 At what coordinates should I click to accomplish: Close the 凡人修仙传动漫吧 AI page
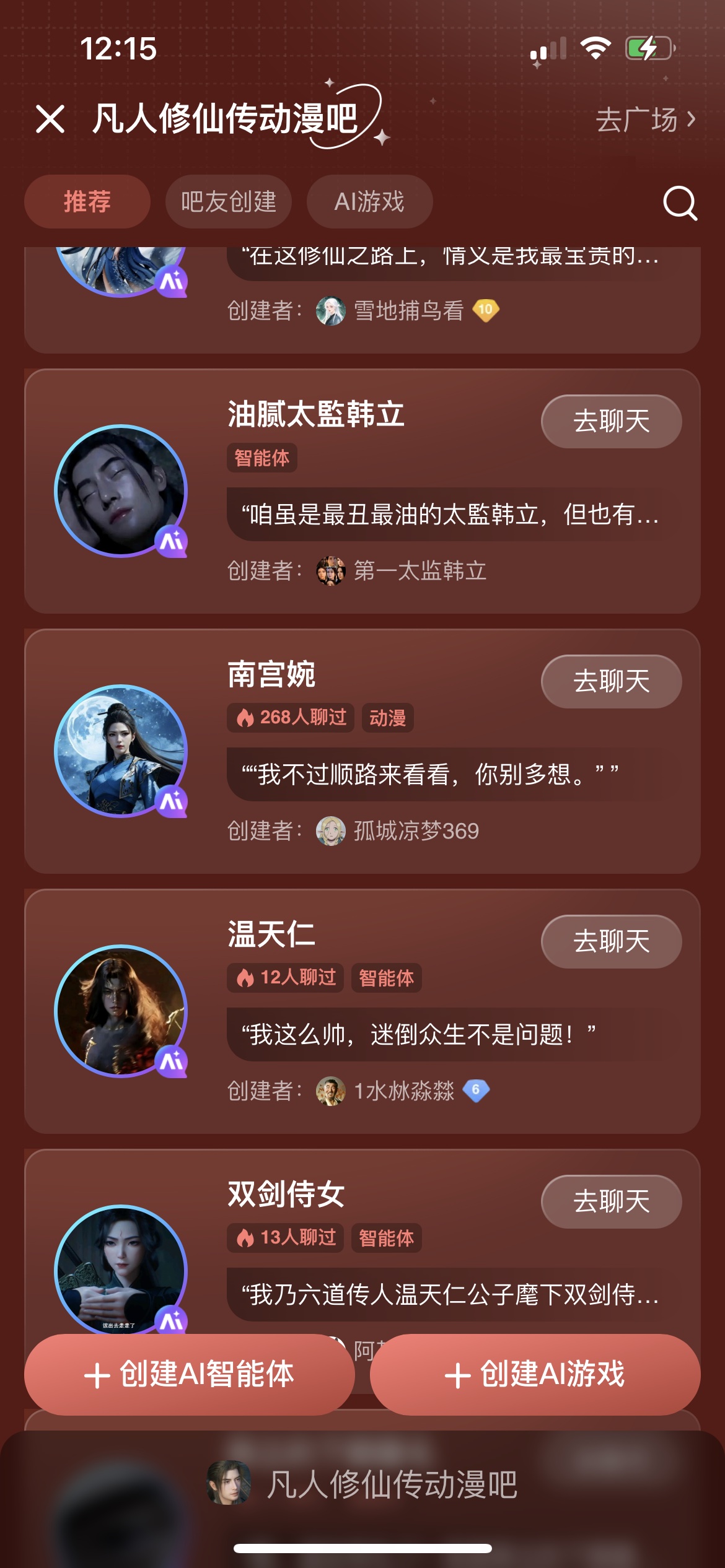(x=50, y=119)
